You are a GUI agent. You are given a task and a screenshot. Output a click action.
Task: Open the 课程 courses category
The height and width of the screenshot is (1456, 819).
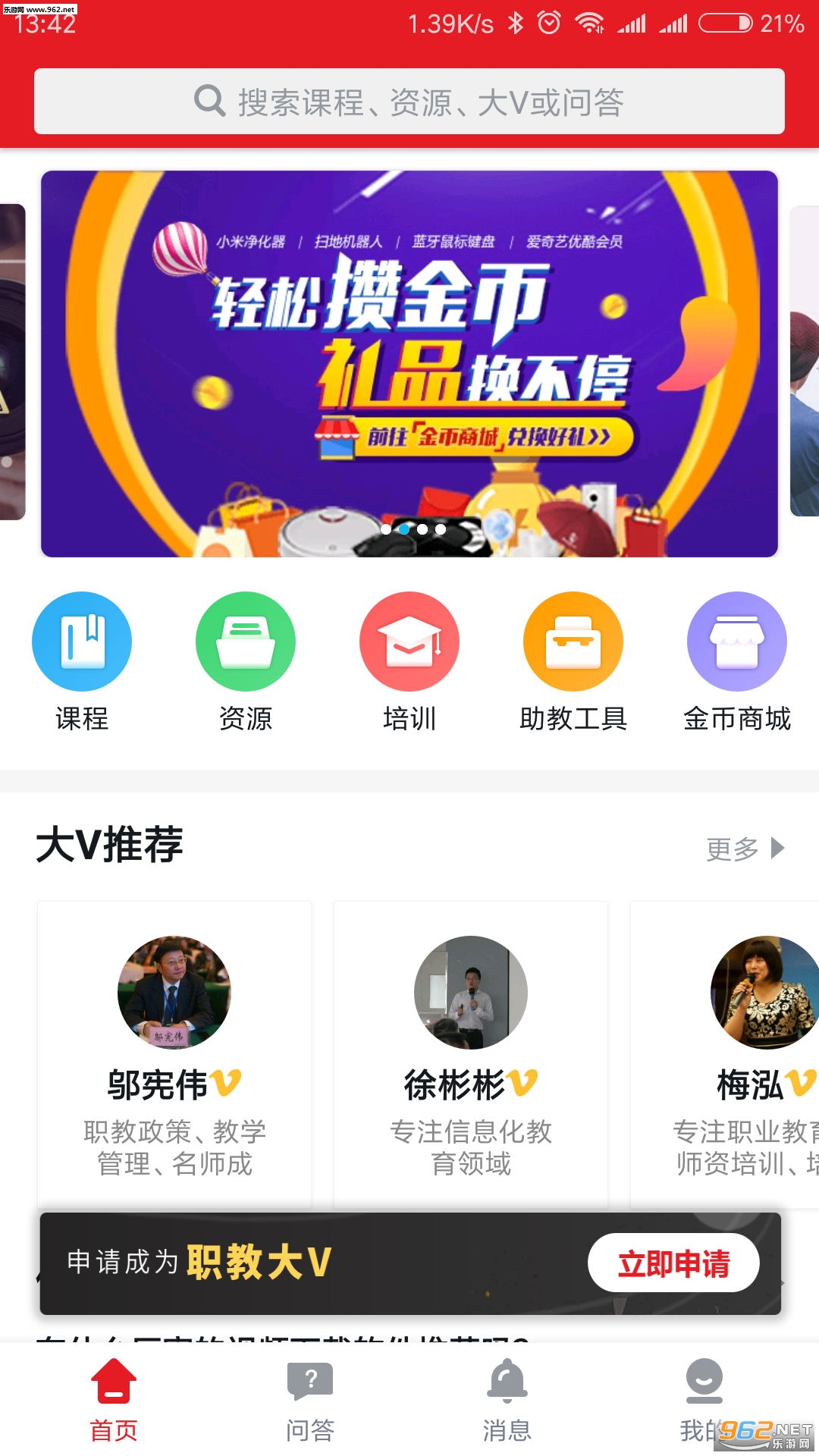tap(82, 661)
